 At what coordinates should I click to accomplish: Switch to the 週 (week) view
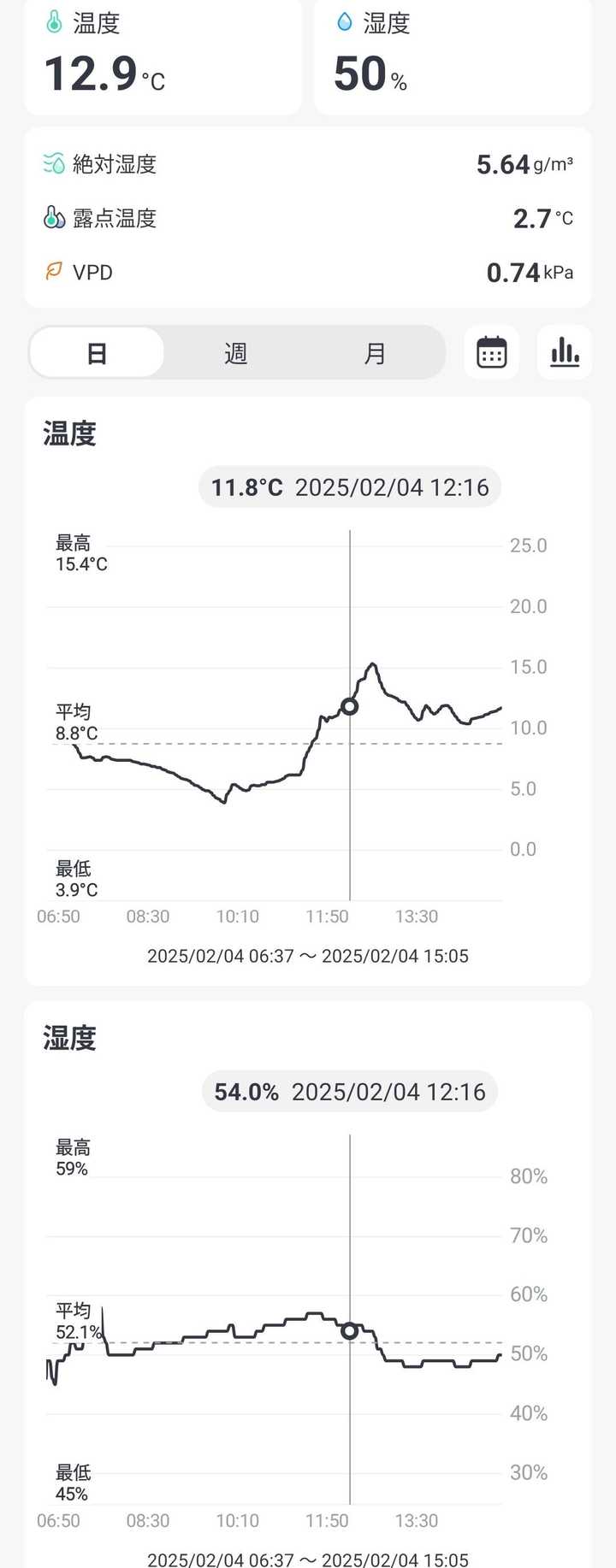[236, 352]
